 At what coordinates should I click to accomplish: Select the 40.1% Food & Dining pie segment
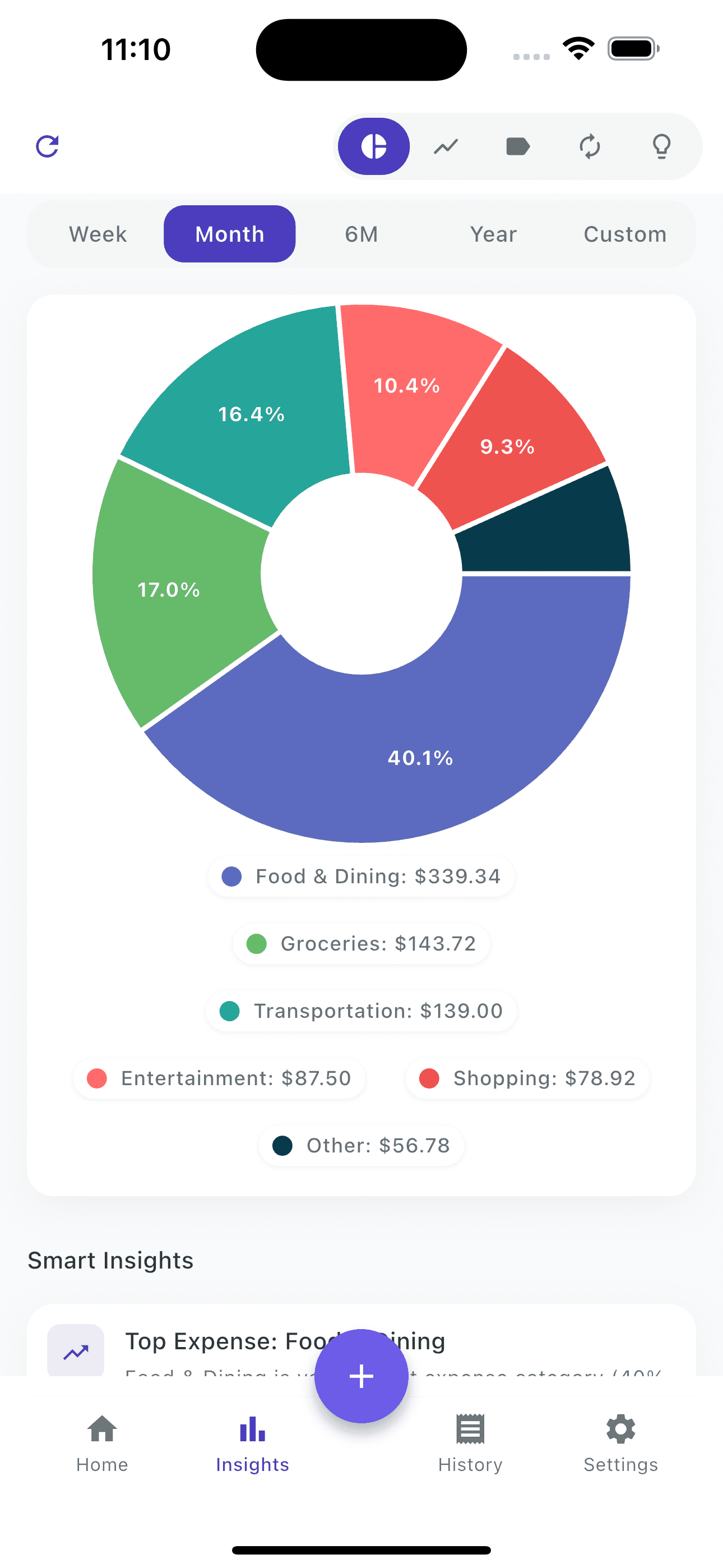(420, 758)
